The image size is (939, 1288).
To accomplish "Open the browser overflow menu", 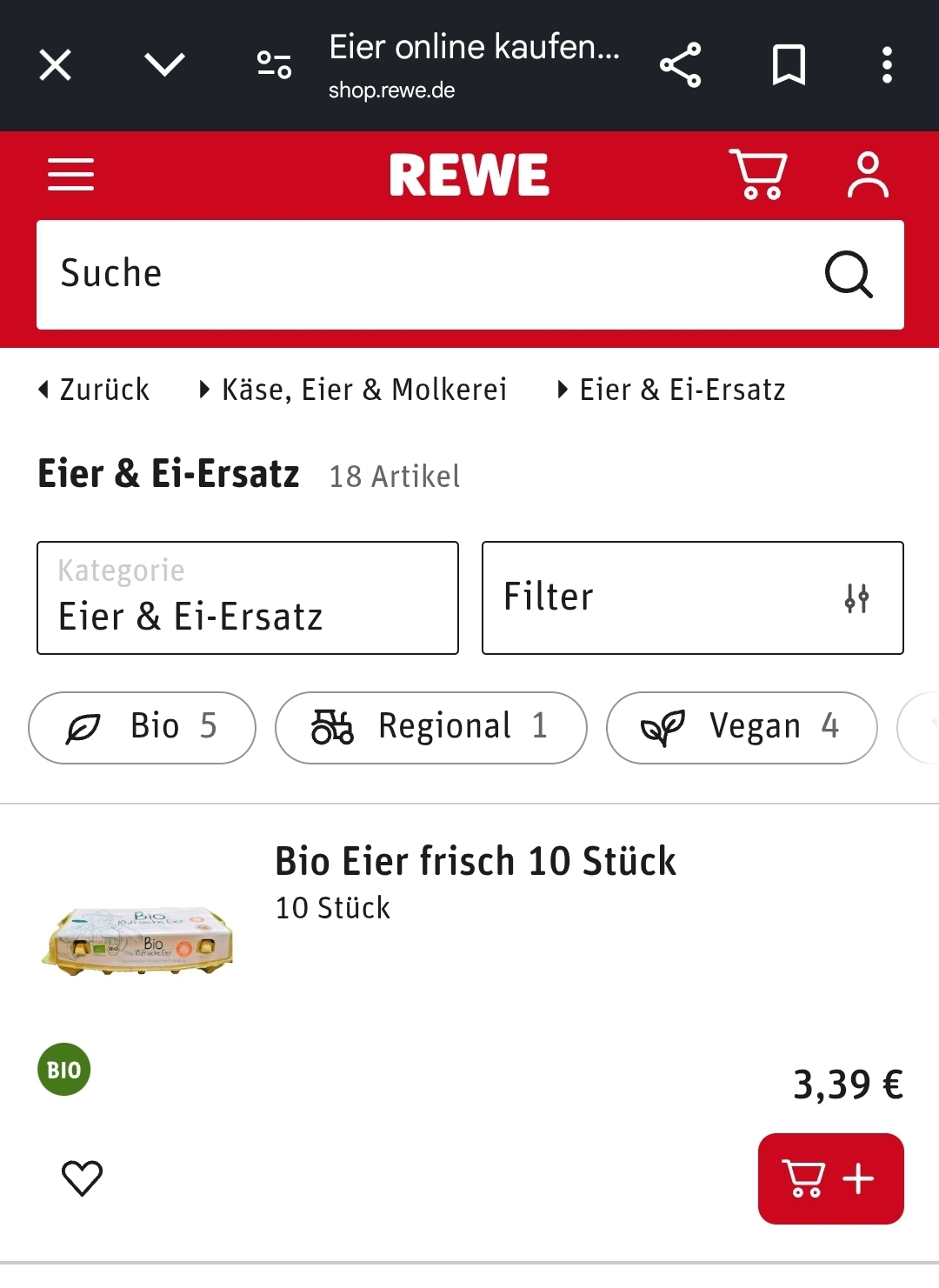I will pyautogui.click(x=887, y=65).
